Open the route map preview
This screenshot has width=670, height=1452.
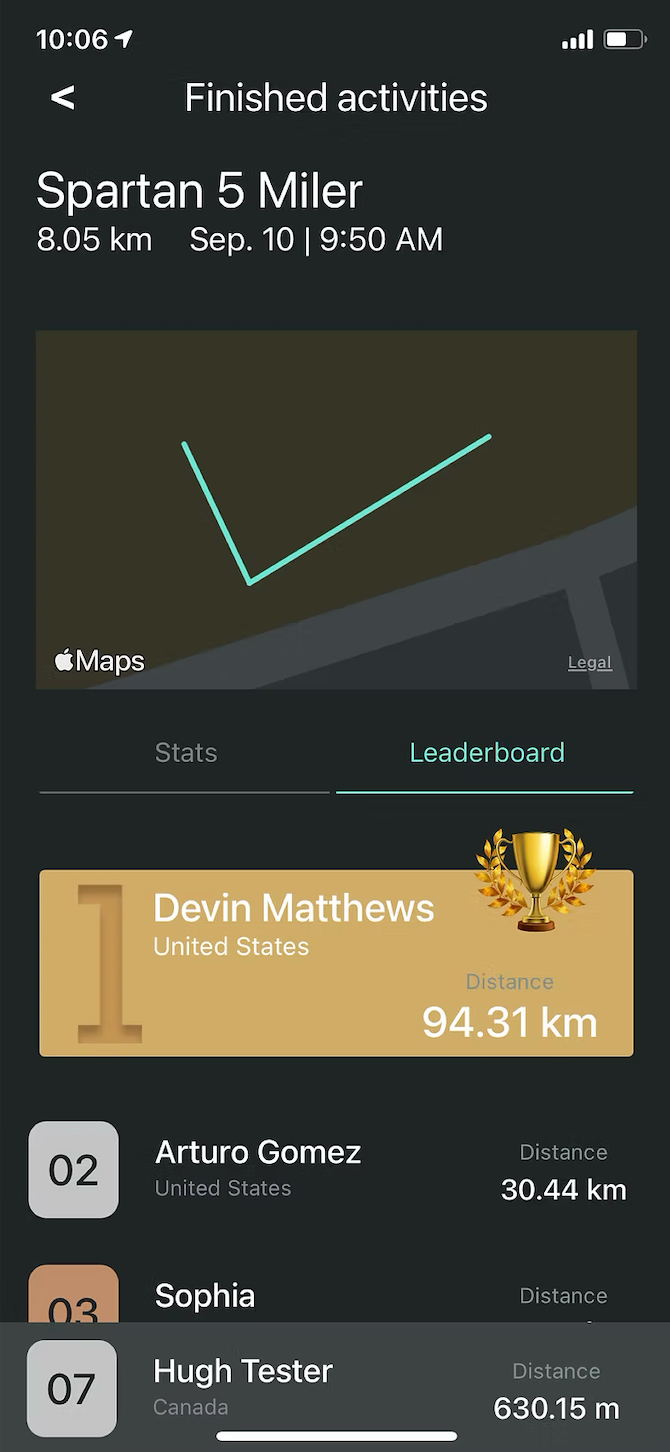[336, 510]
